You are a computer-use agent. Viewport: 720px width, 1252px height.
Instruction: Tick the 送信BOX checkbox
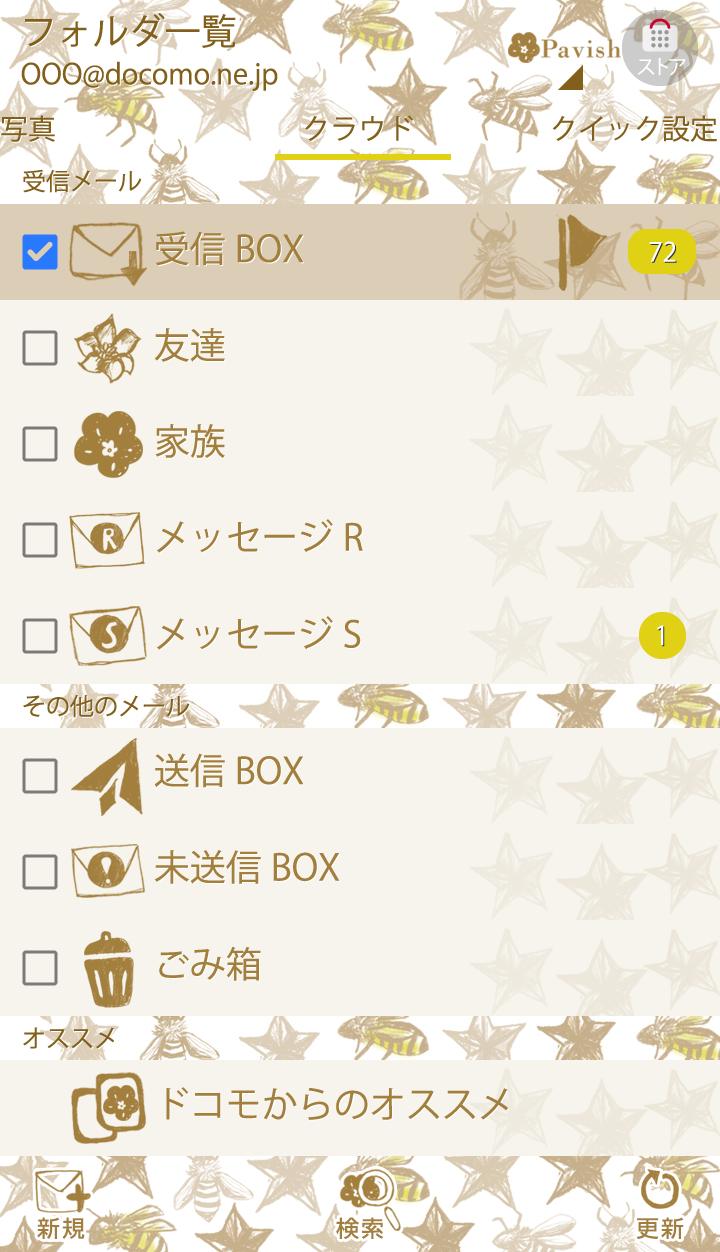[x=40, y=775]
